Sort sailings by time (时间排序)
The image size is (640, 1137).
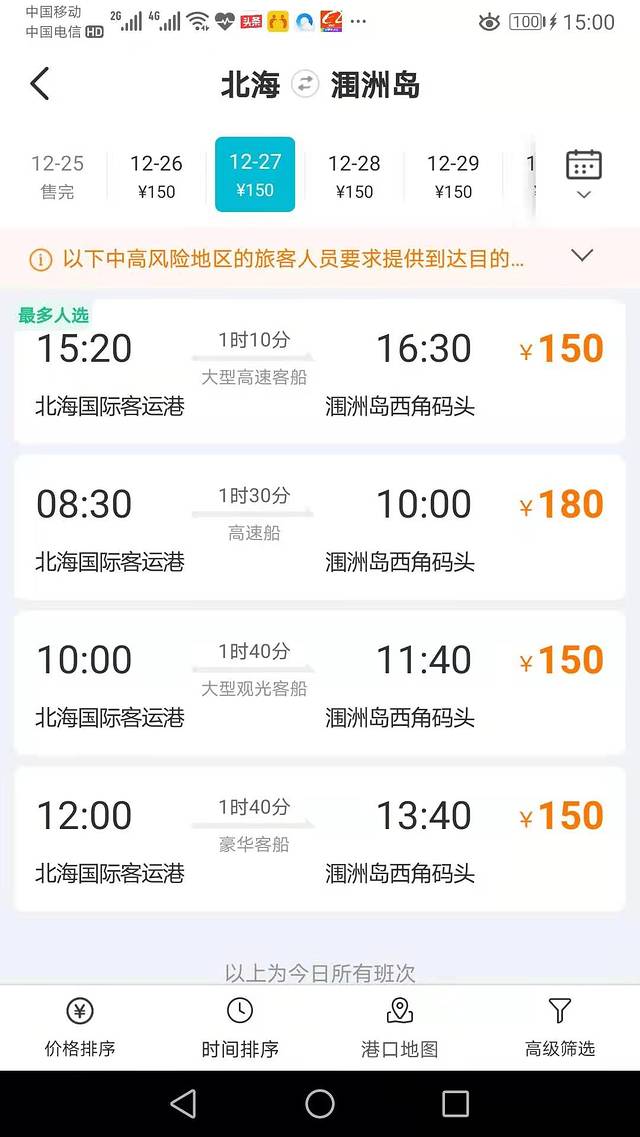(x=240, y=1027)
